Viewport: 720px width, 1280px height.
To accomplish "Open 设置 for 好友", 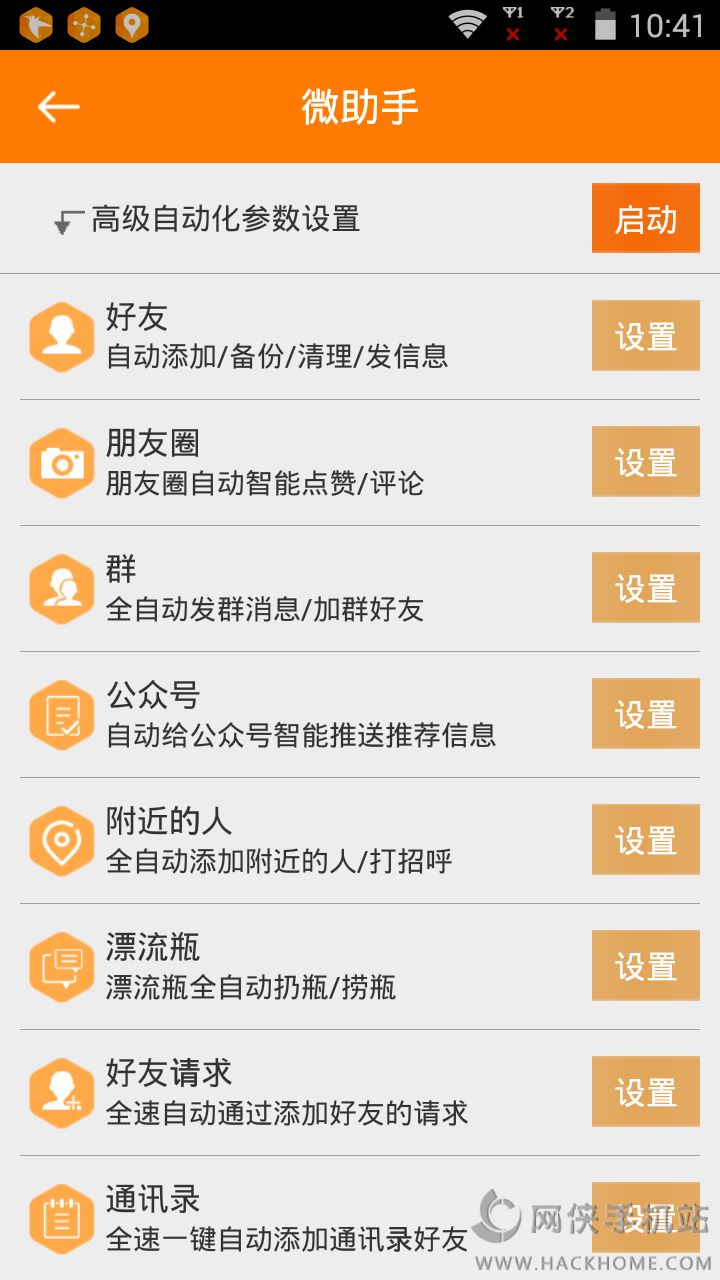I will pos(645,336).
